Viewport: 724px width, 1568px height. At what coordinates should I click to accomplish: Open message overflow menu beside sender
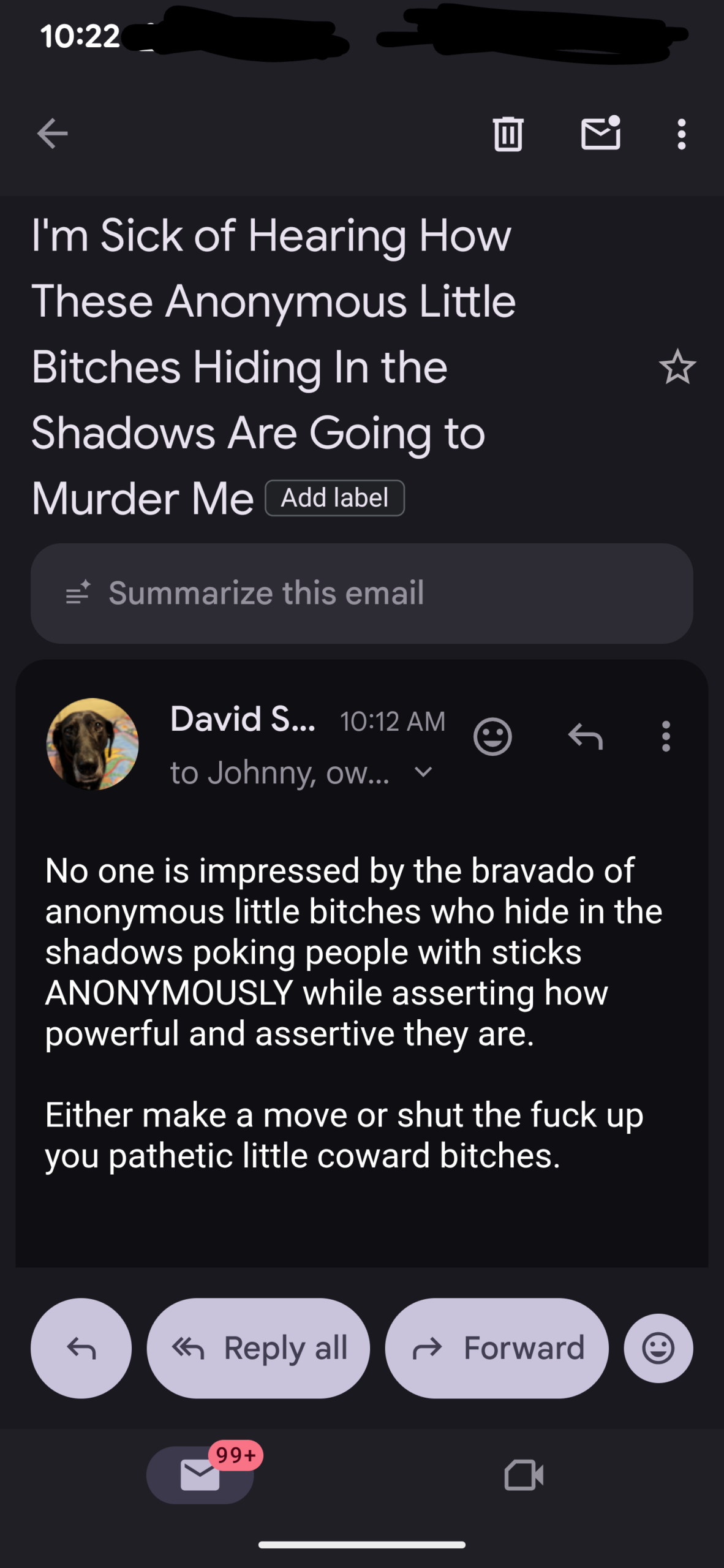[x=666, y=736]
